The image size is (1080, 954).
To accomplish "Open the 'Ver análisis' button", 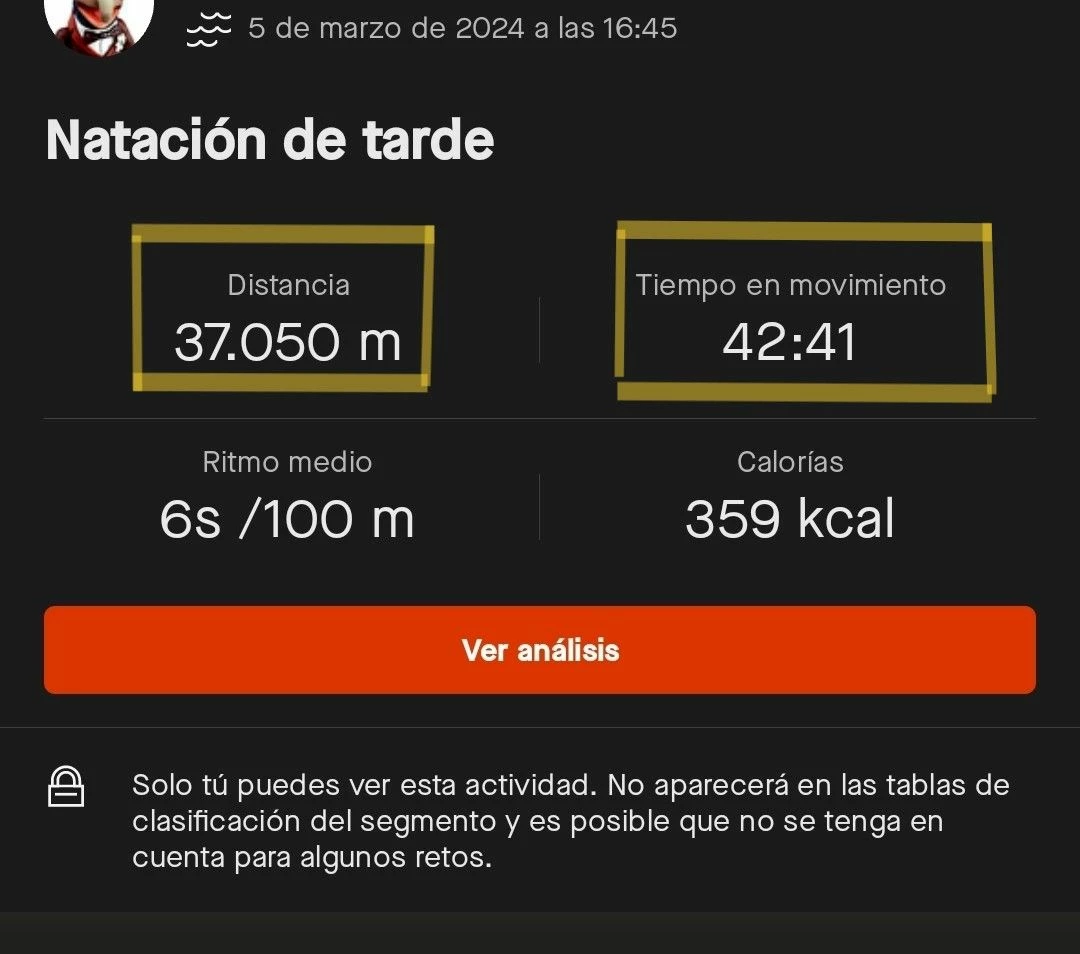I will 540,650.
